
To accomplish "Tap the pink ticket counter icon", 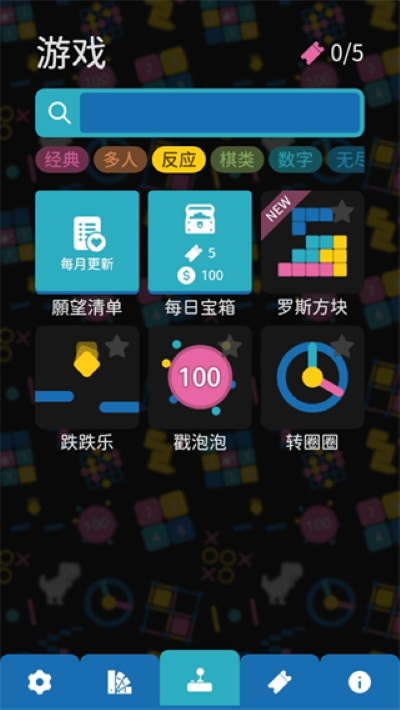I will pos(313,53).
